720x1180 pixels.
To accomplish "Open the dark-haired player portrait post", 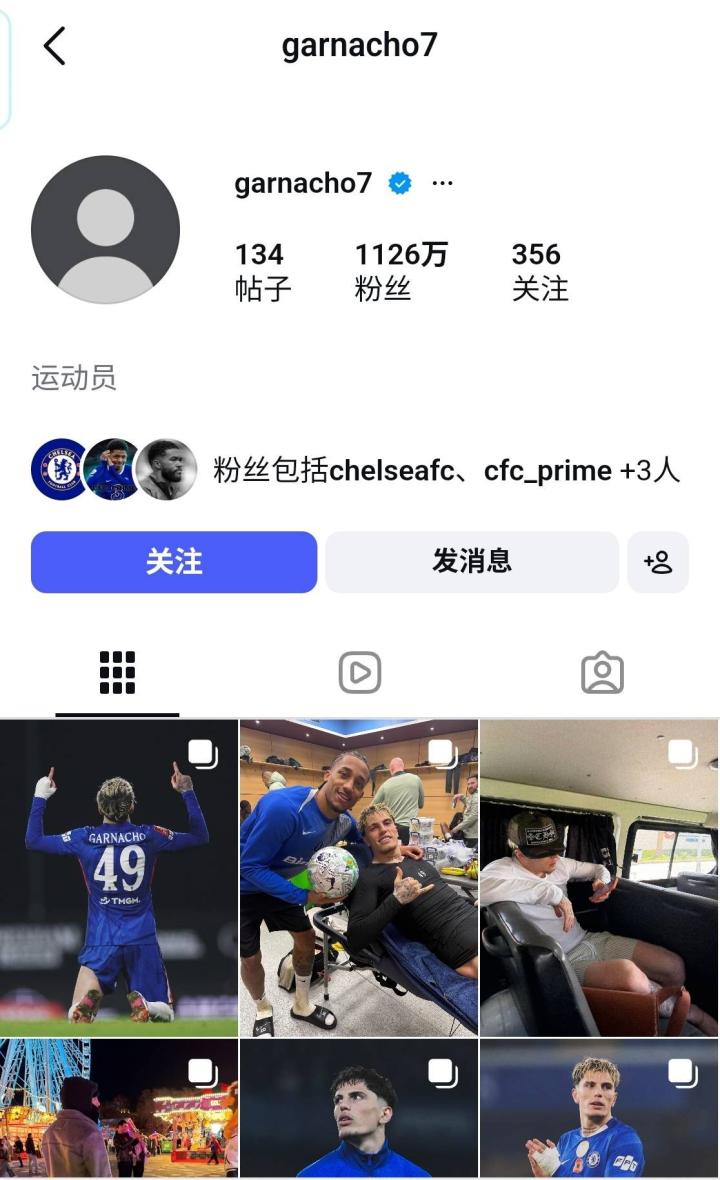I will (x=359, y=1108).
